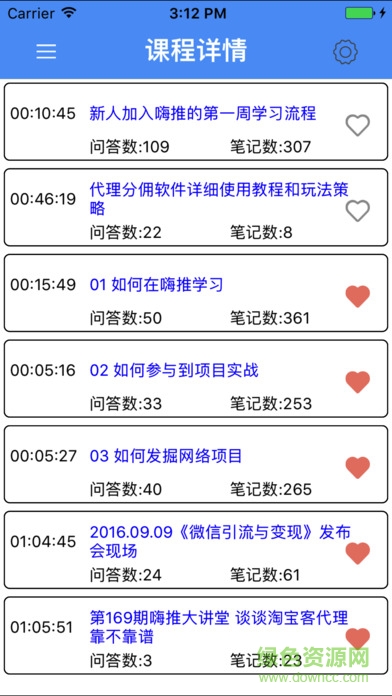Unlike the 微信引流与变现 发布会 heart
The image size is (392, 696).
point(357,554)
